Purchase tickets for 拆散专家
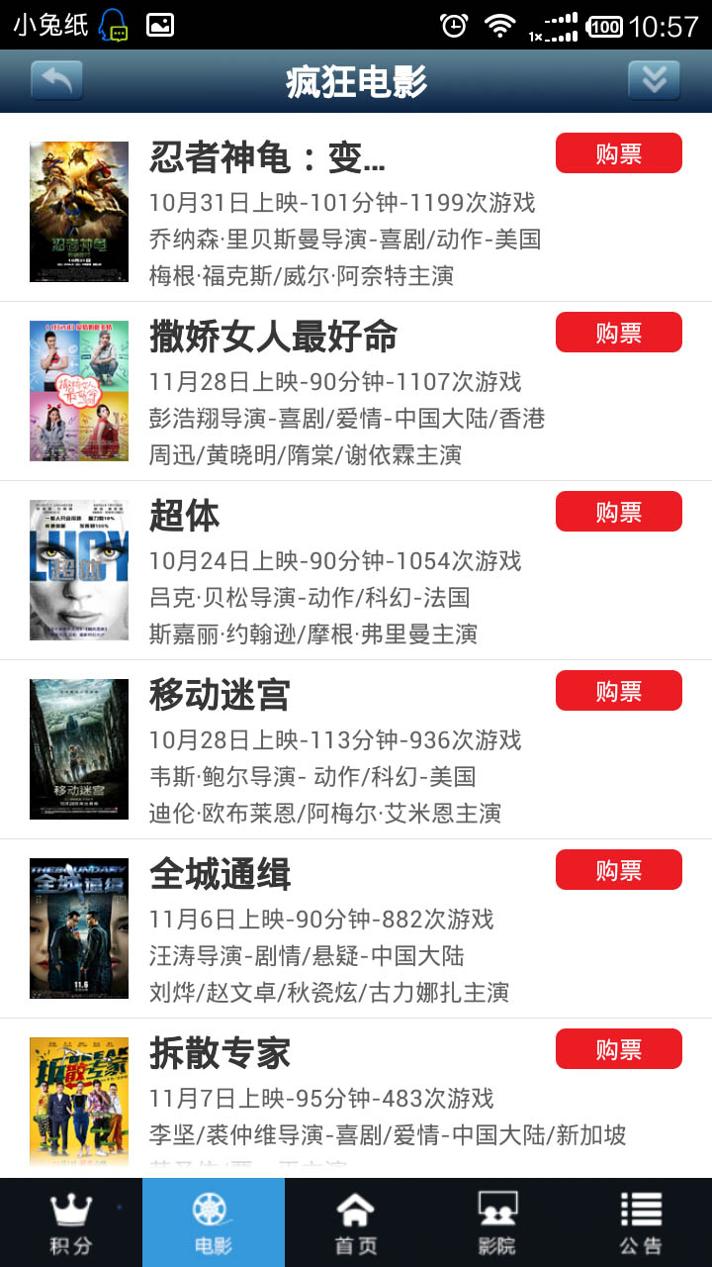This screenshot has height=1267, width=712. pos(618,1049)
